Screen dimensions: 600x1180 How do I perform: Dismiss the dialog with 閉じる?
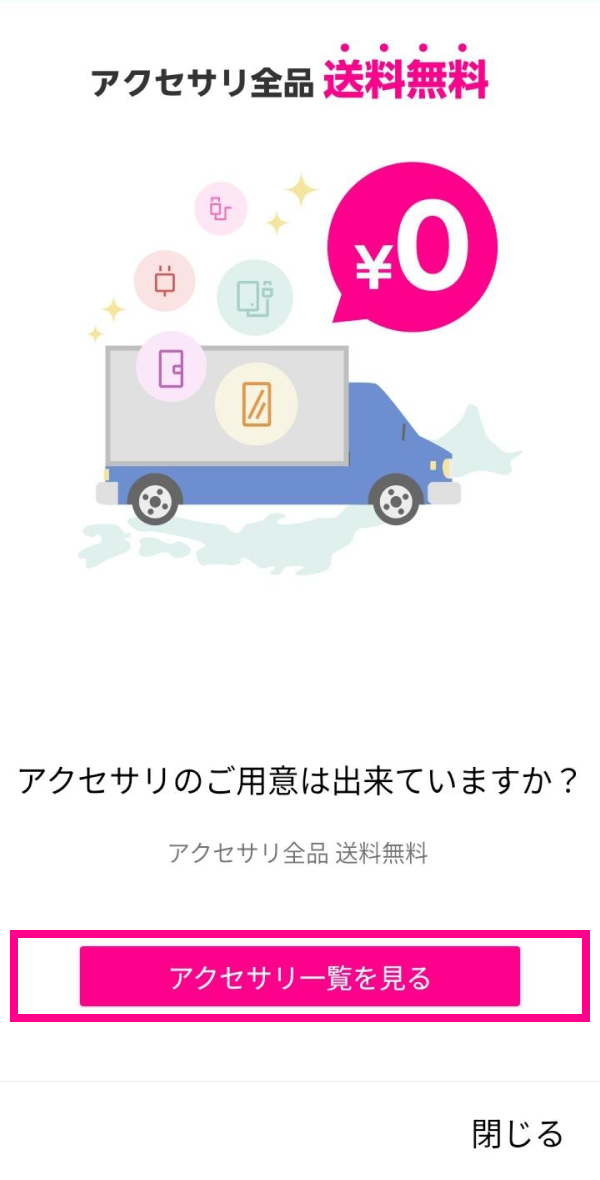[517, 1134]
